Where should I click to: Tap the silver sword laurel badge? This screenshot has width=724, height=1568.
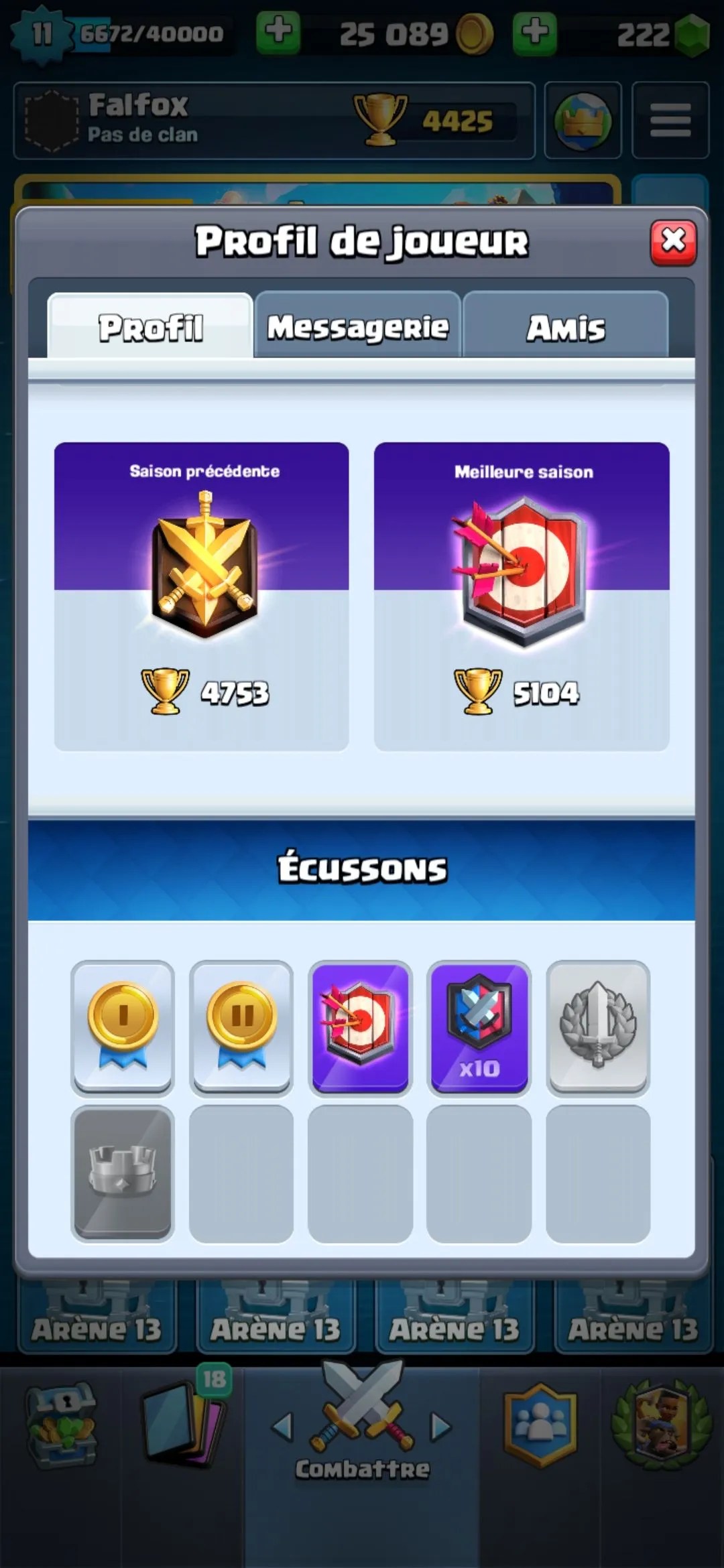(597, 1027)
